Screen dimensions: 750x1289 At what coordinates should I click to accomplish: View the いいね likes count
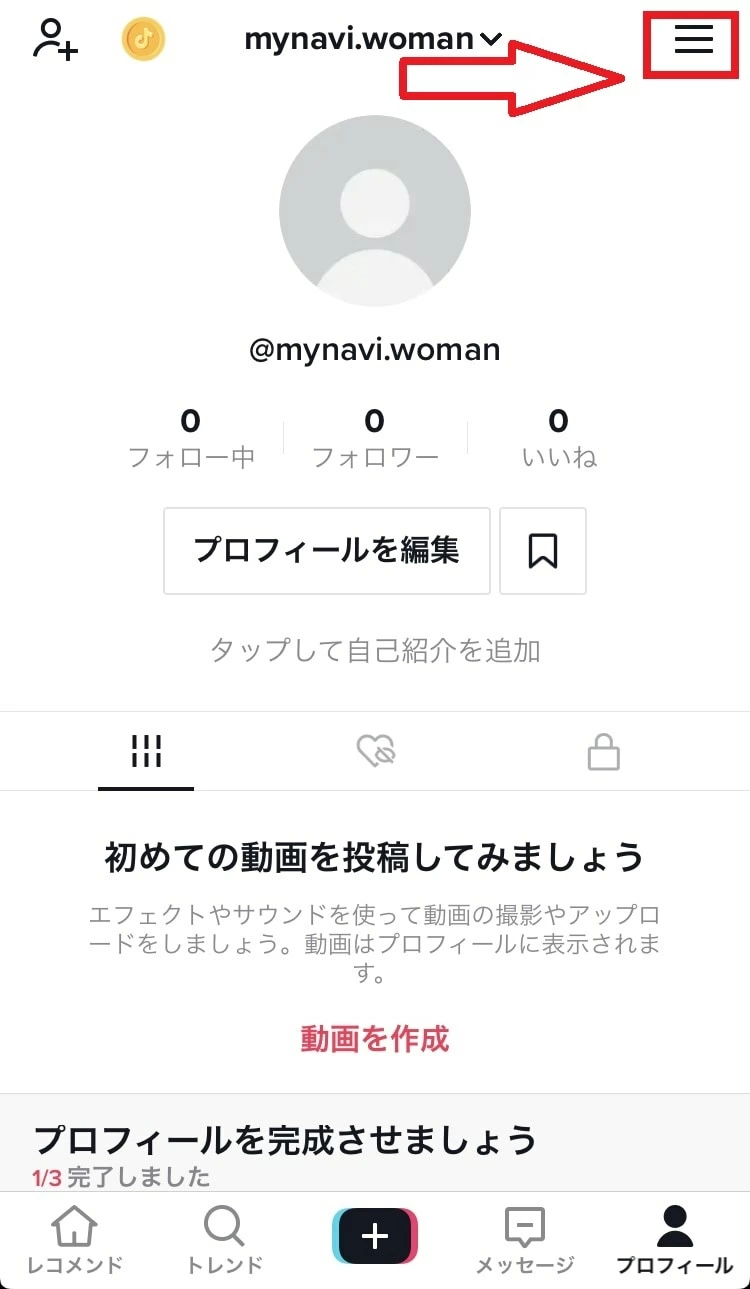coord(559,438)
